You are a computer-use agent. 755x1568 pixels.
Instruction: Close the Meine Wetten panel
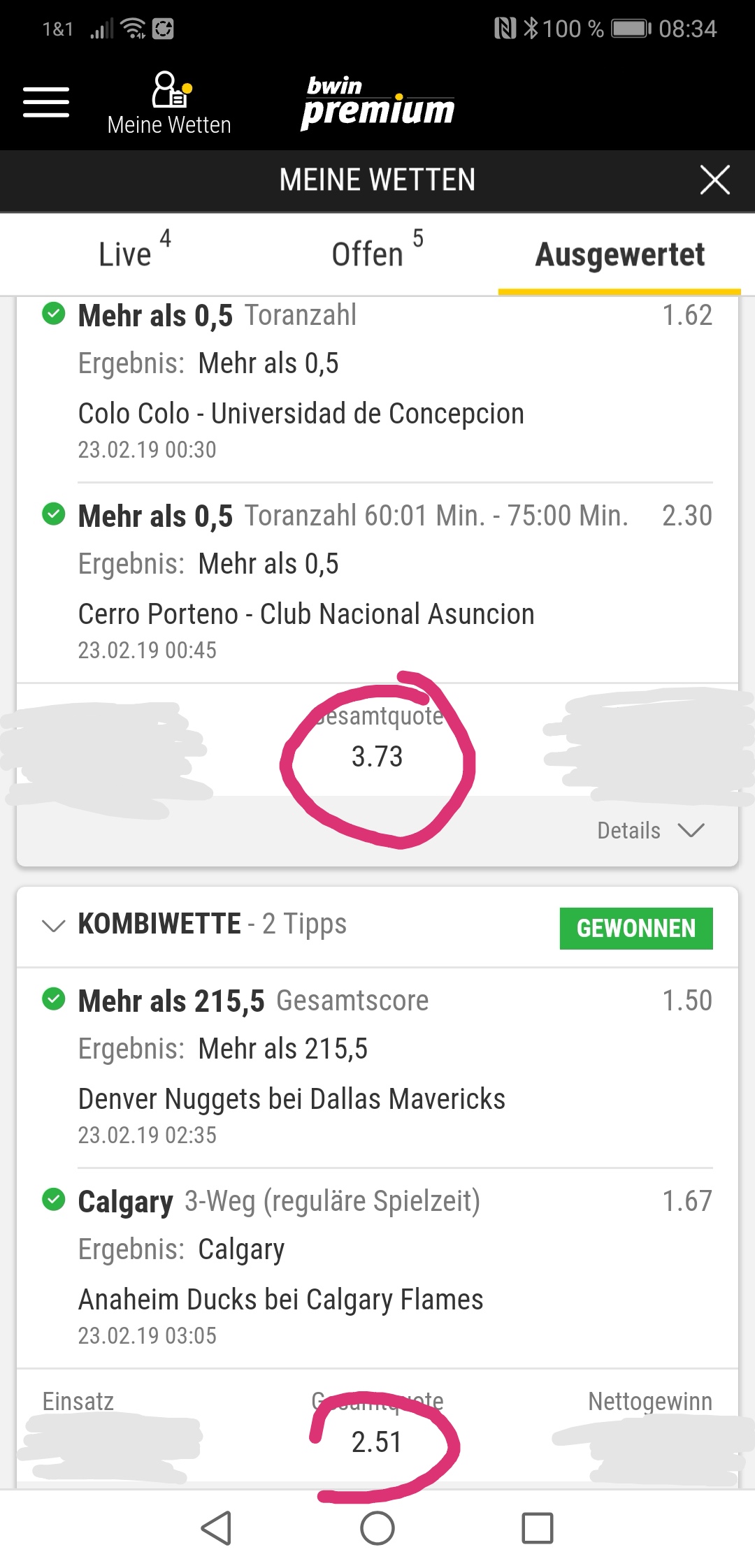click(714, 180)
